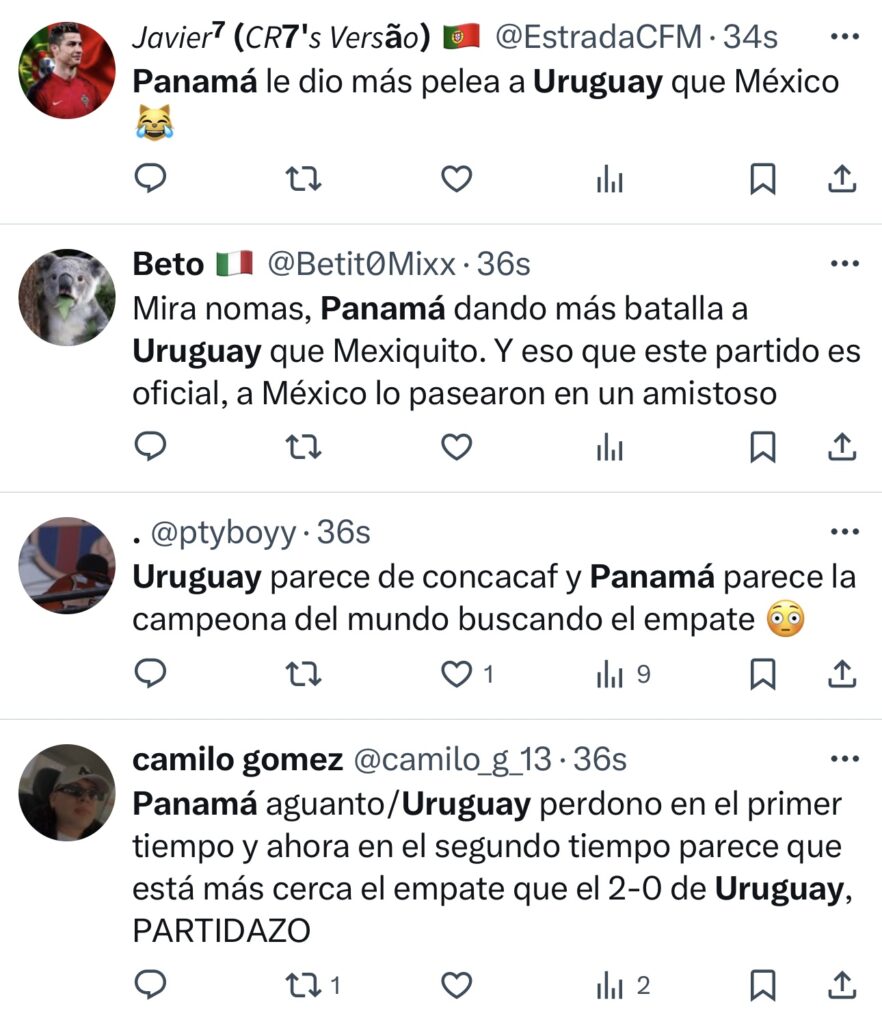Bookmark Beto's tweet about Mexiquito
Viewport: 882px width, 1024px height.
[x=763, y=446]
